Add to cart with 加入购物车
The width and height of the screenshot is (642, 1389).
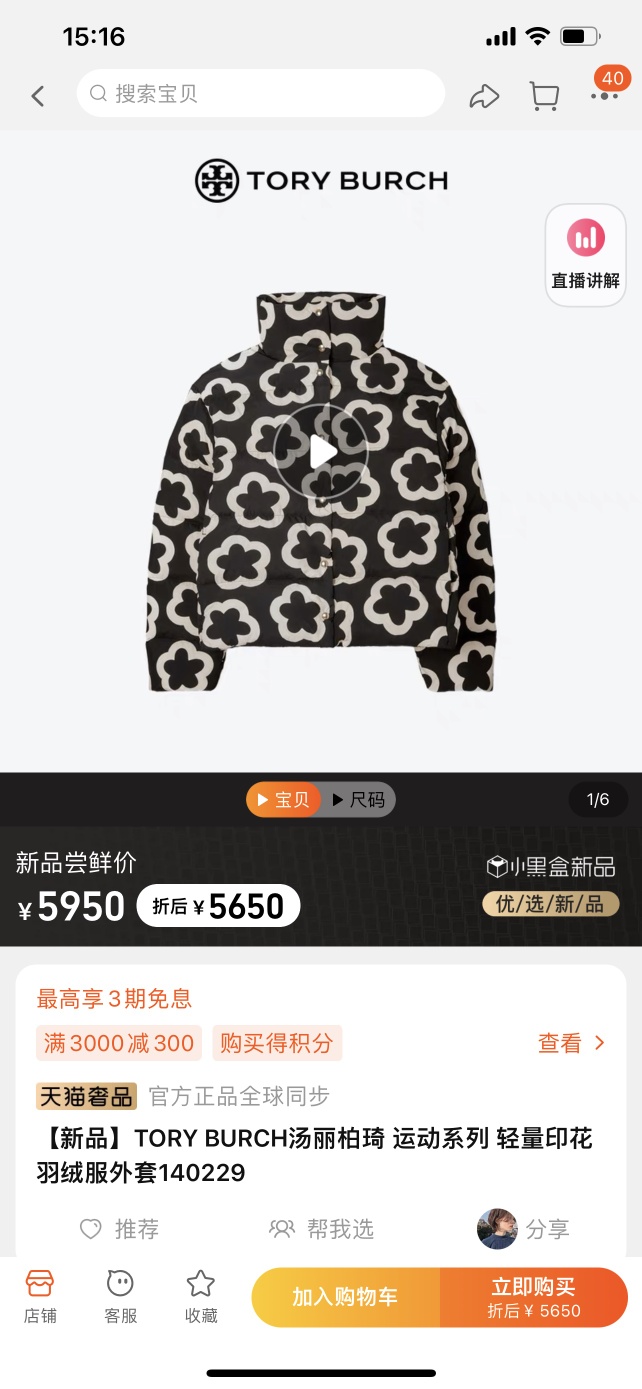pos(345,1297)
